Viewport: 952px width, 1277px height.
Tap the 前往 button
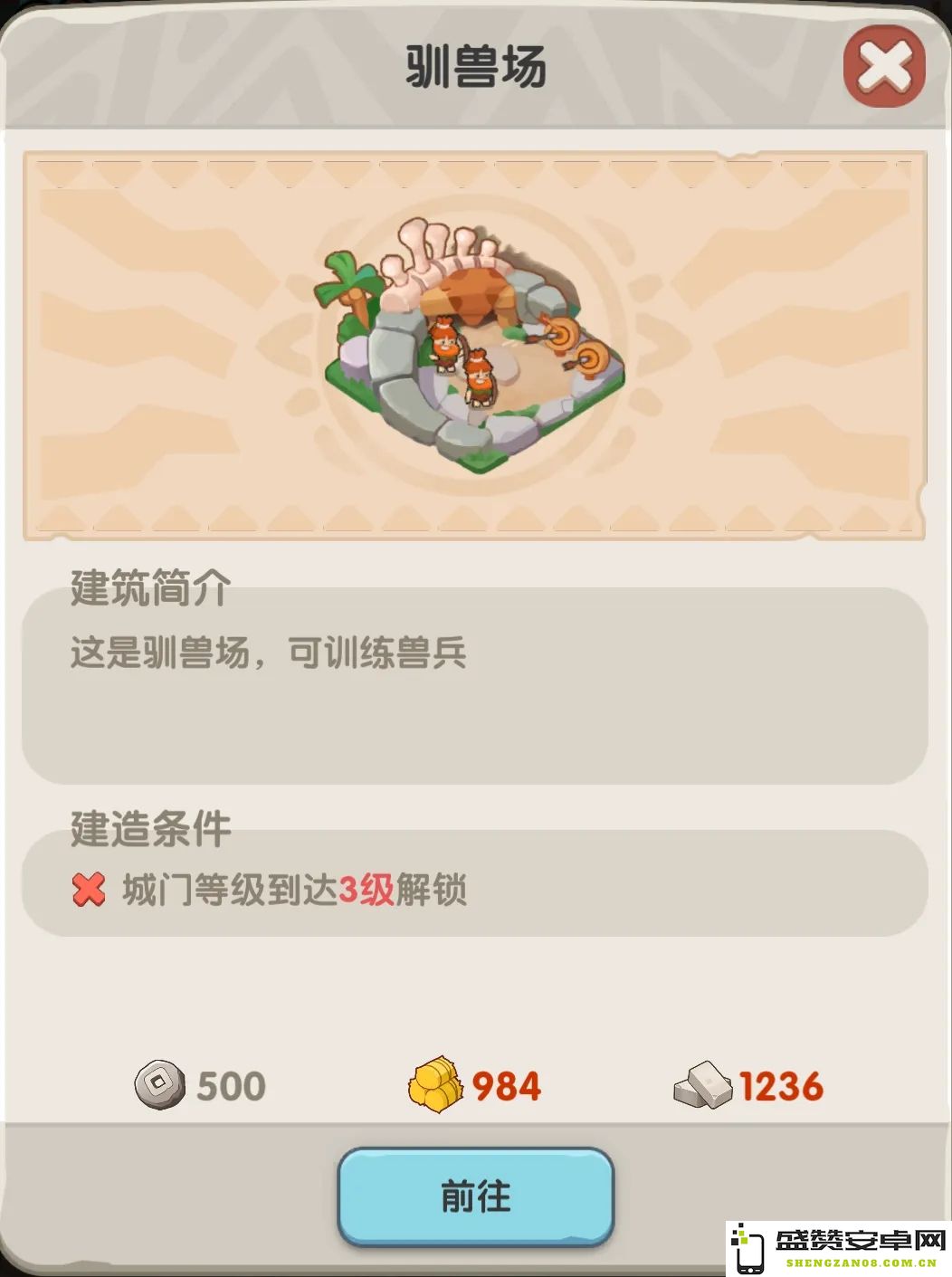[476, 1196]
